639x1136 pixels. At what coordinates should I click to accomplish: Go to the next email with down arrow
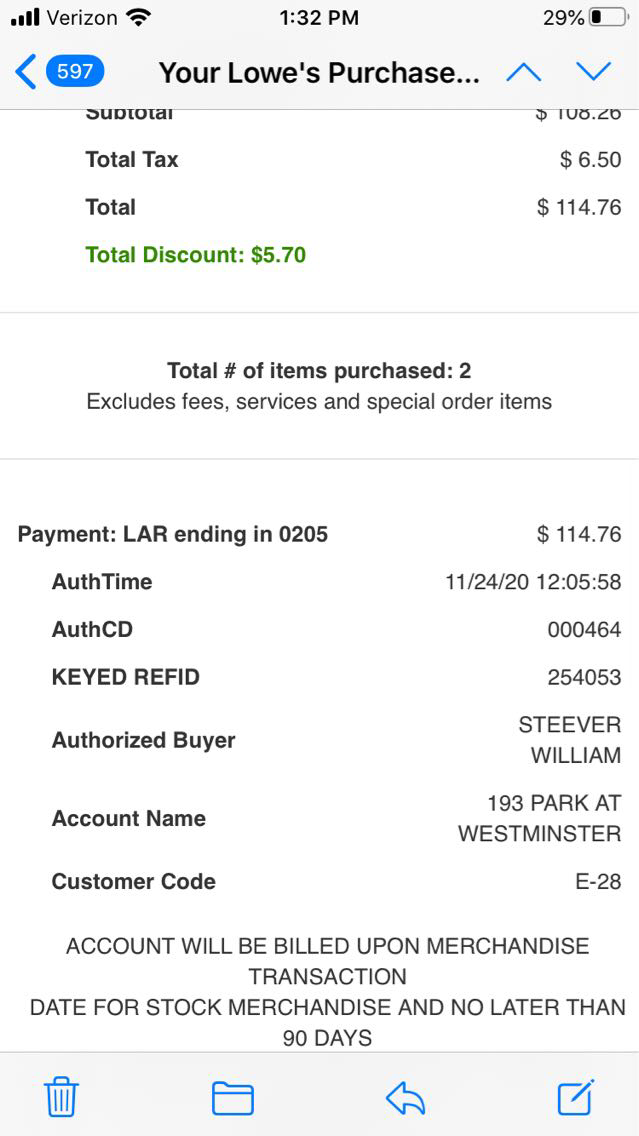tap(593, 72)
